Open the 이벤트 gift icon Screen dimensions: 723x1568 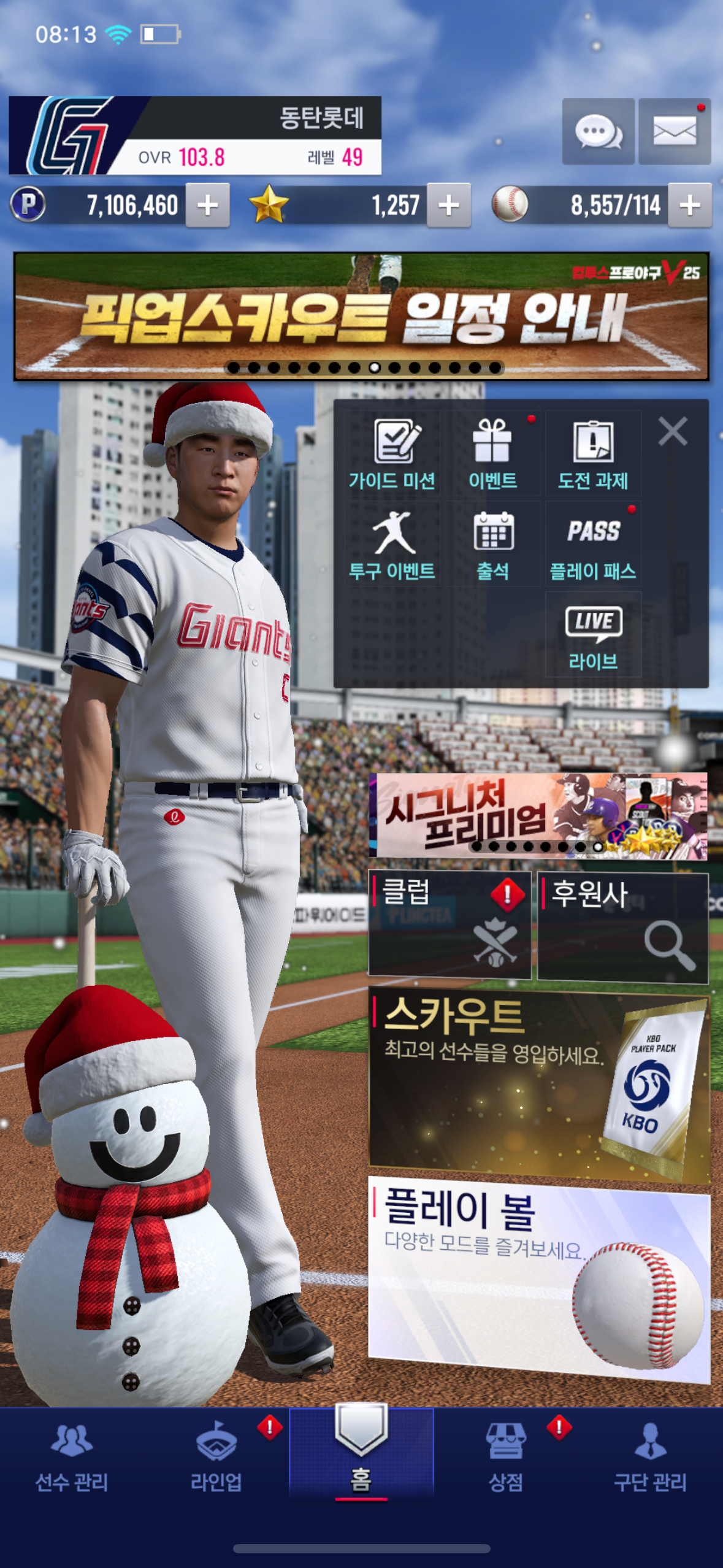[493, 454]
